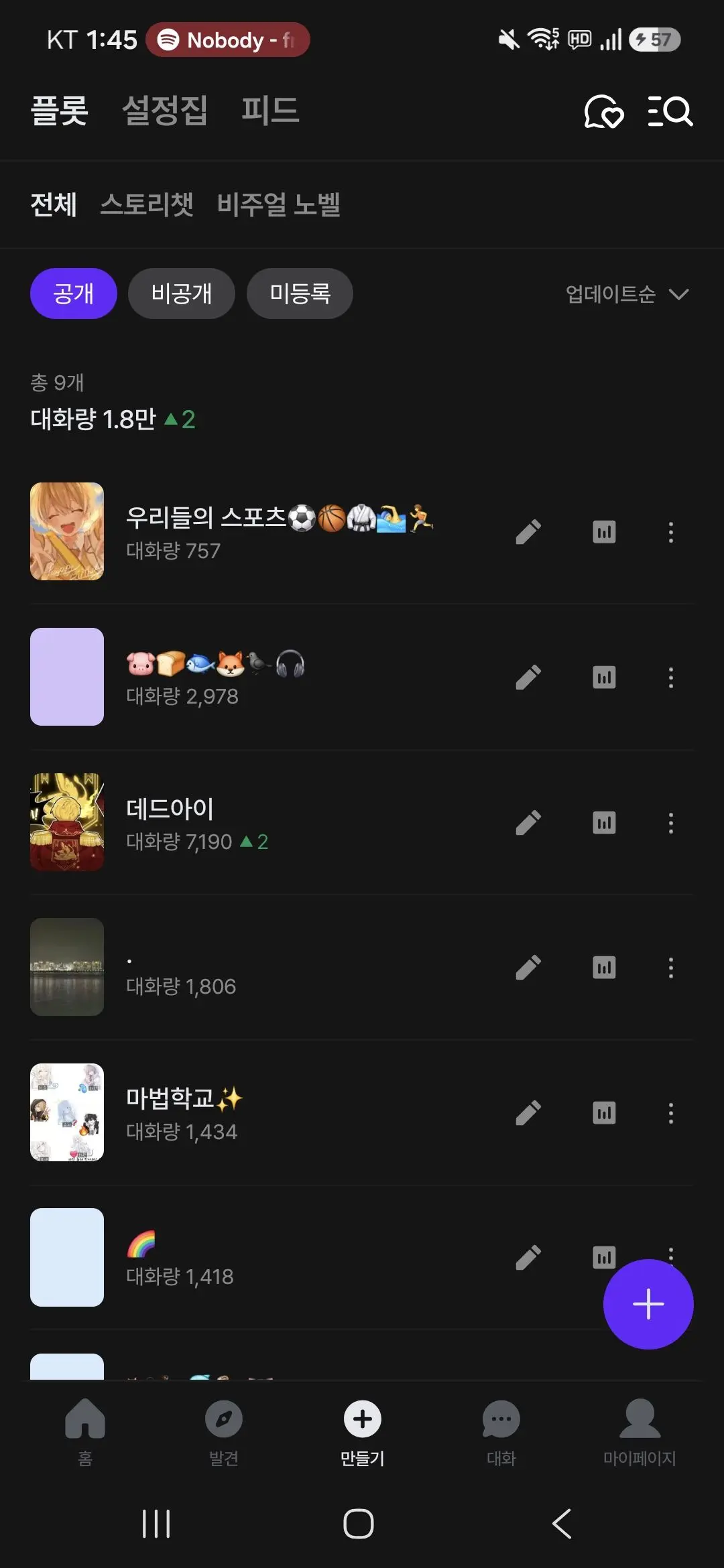Filter by 비공개 chip

[182, 293]
